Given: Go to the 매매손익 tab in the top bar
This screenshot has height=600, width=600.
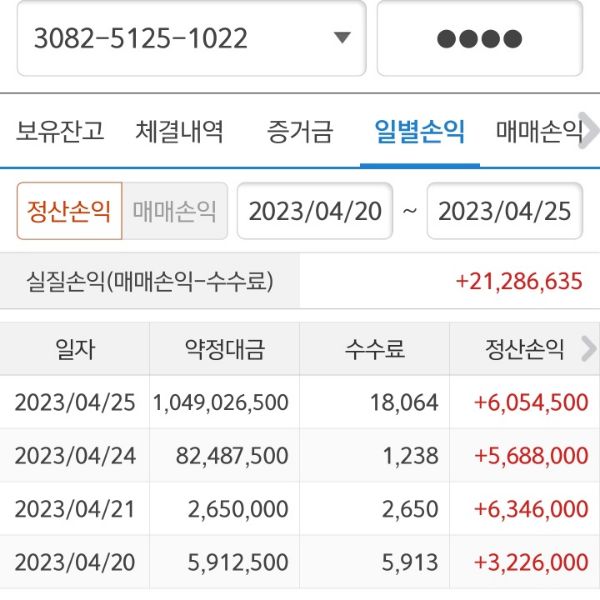Looking at the screenshot, I should click(x=537, y=131).
